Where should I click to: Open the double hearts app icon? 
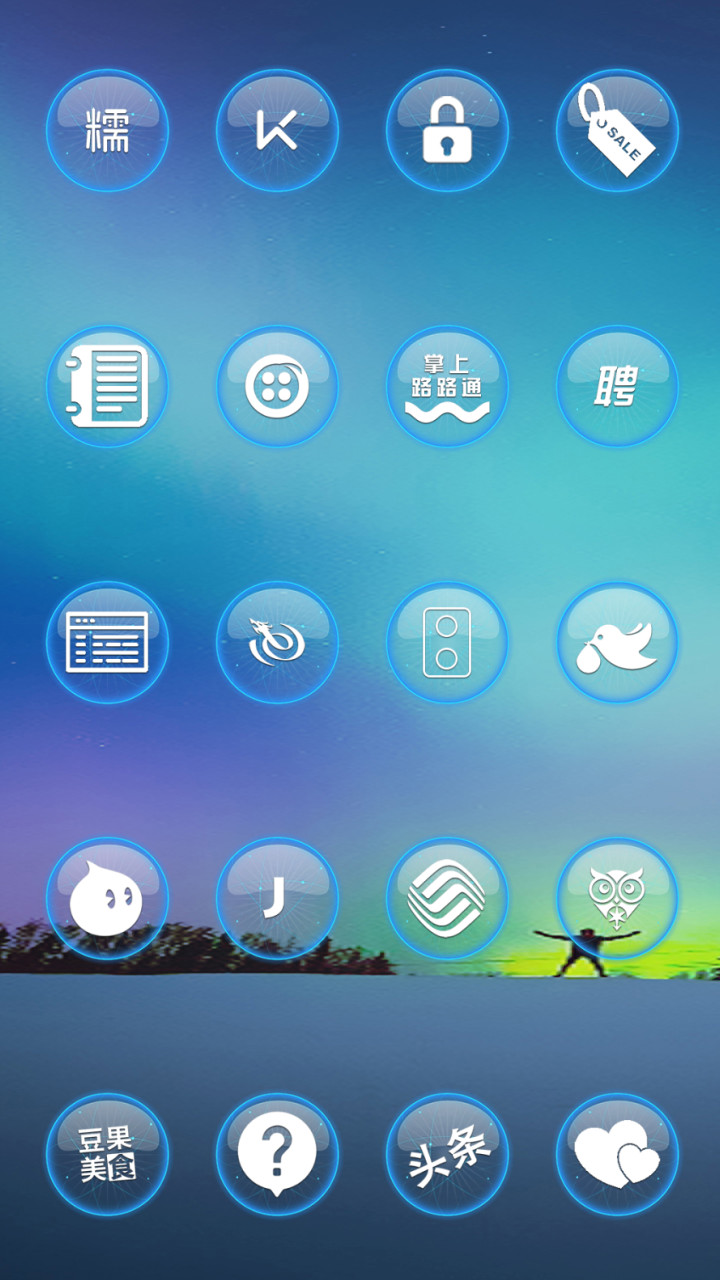coord(617,1154)
